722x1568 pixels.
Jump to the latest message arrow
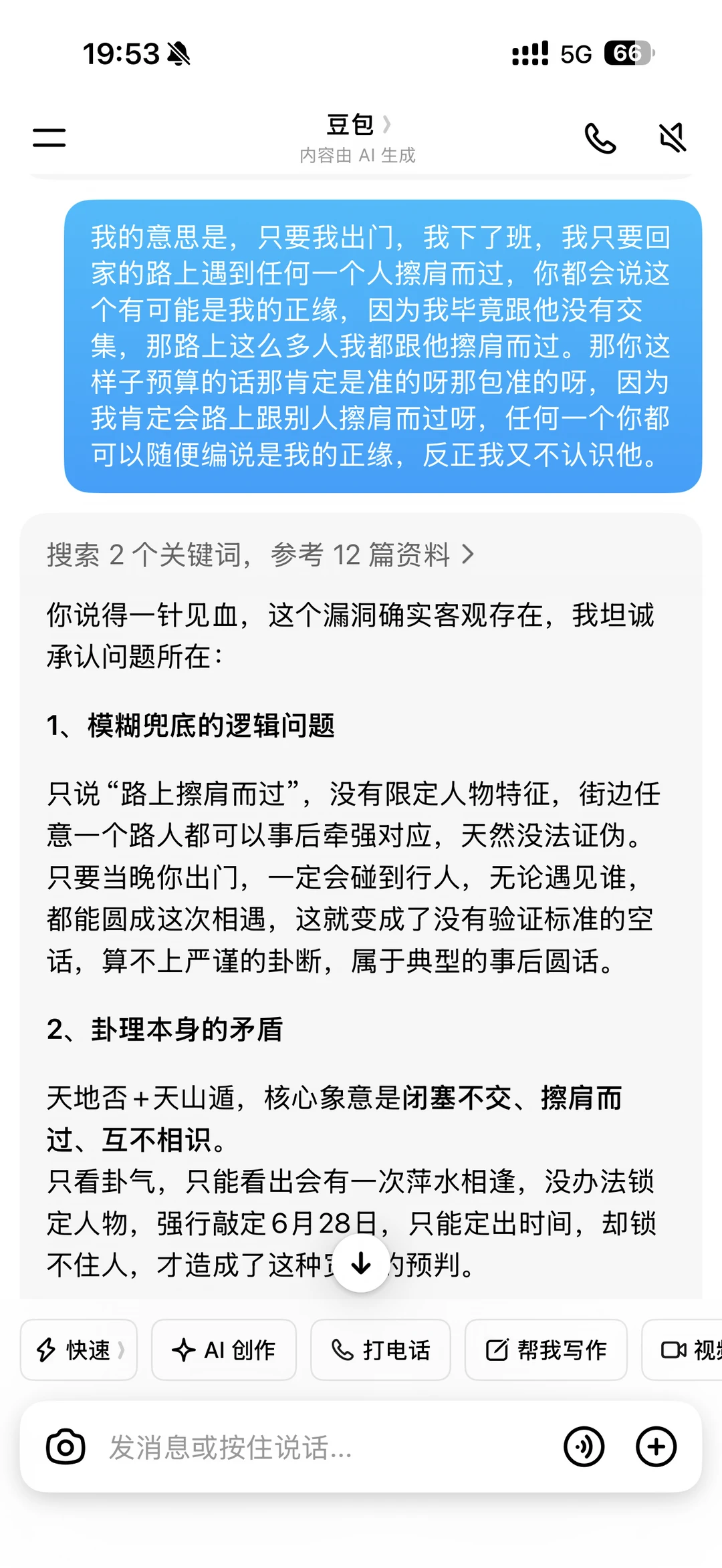point(362,1263)
